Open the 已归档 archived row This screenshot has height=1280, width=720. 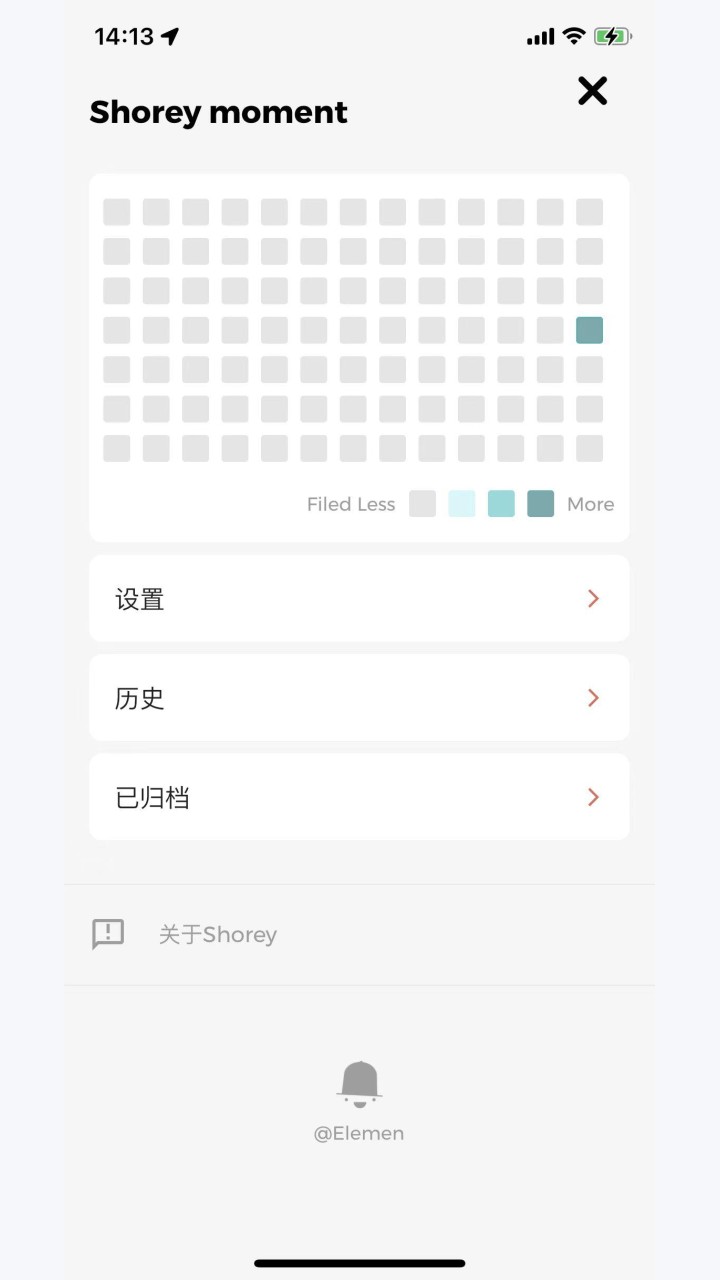tap(359, 797)
